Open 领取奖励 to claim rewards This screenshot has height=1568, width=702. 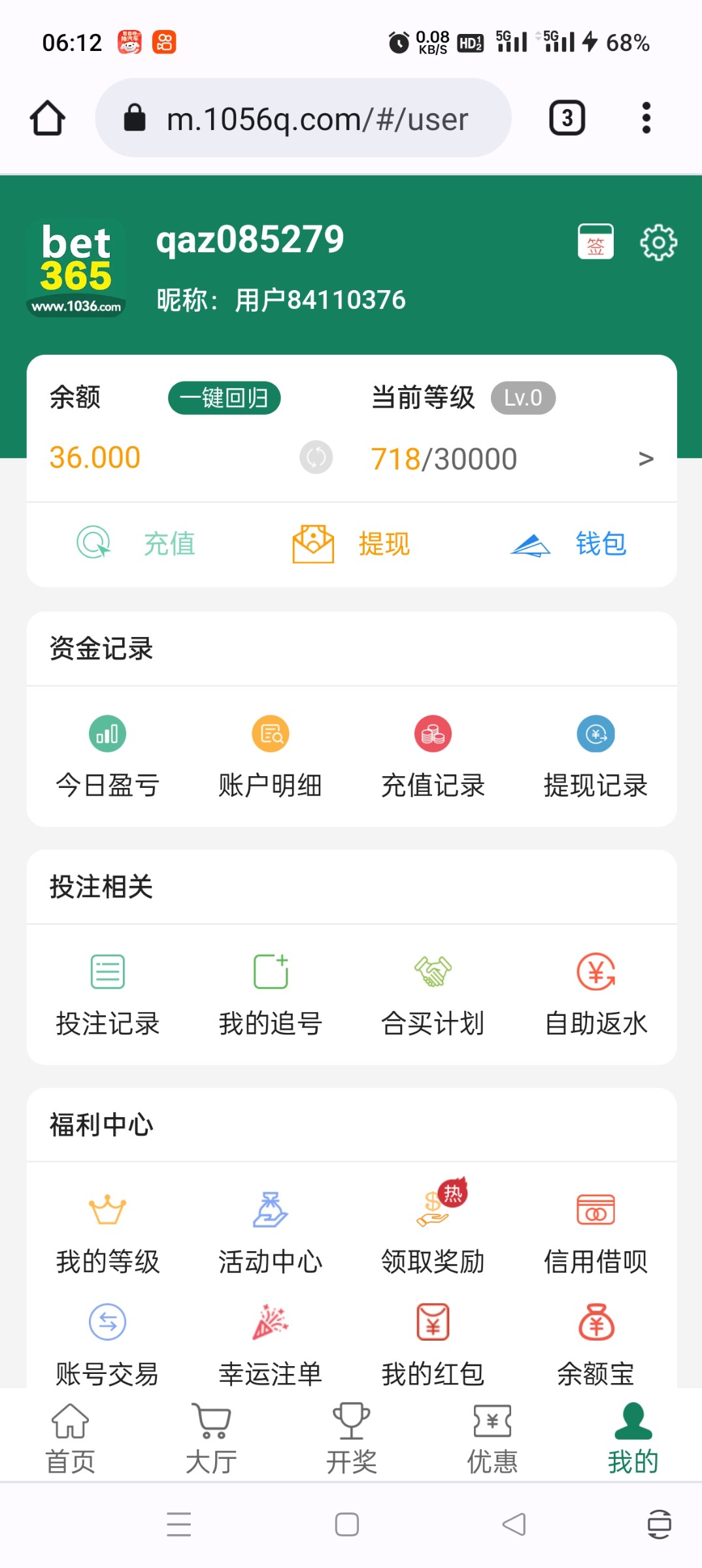(433, 1228)
